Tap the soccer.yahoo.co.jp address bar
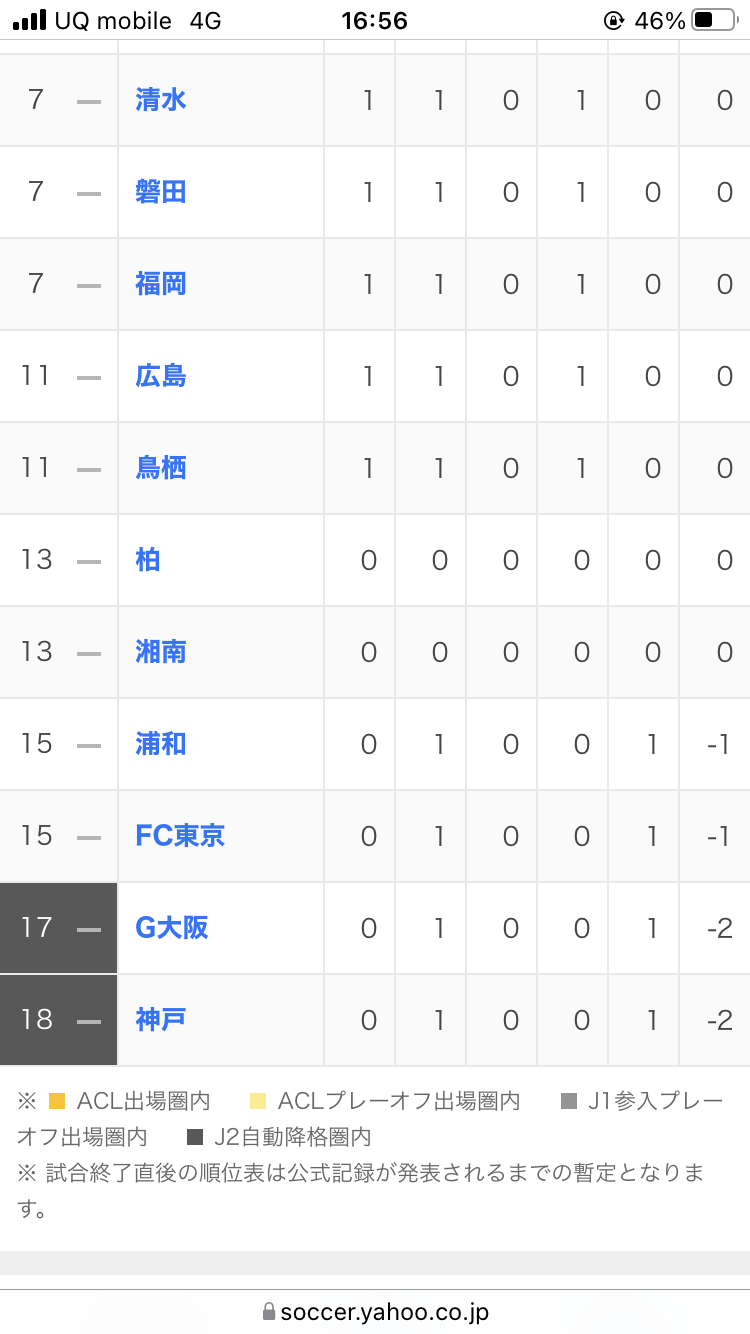Image resolution: width=750 pixels, height=1334 pixels. tap(375, 1312)
